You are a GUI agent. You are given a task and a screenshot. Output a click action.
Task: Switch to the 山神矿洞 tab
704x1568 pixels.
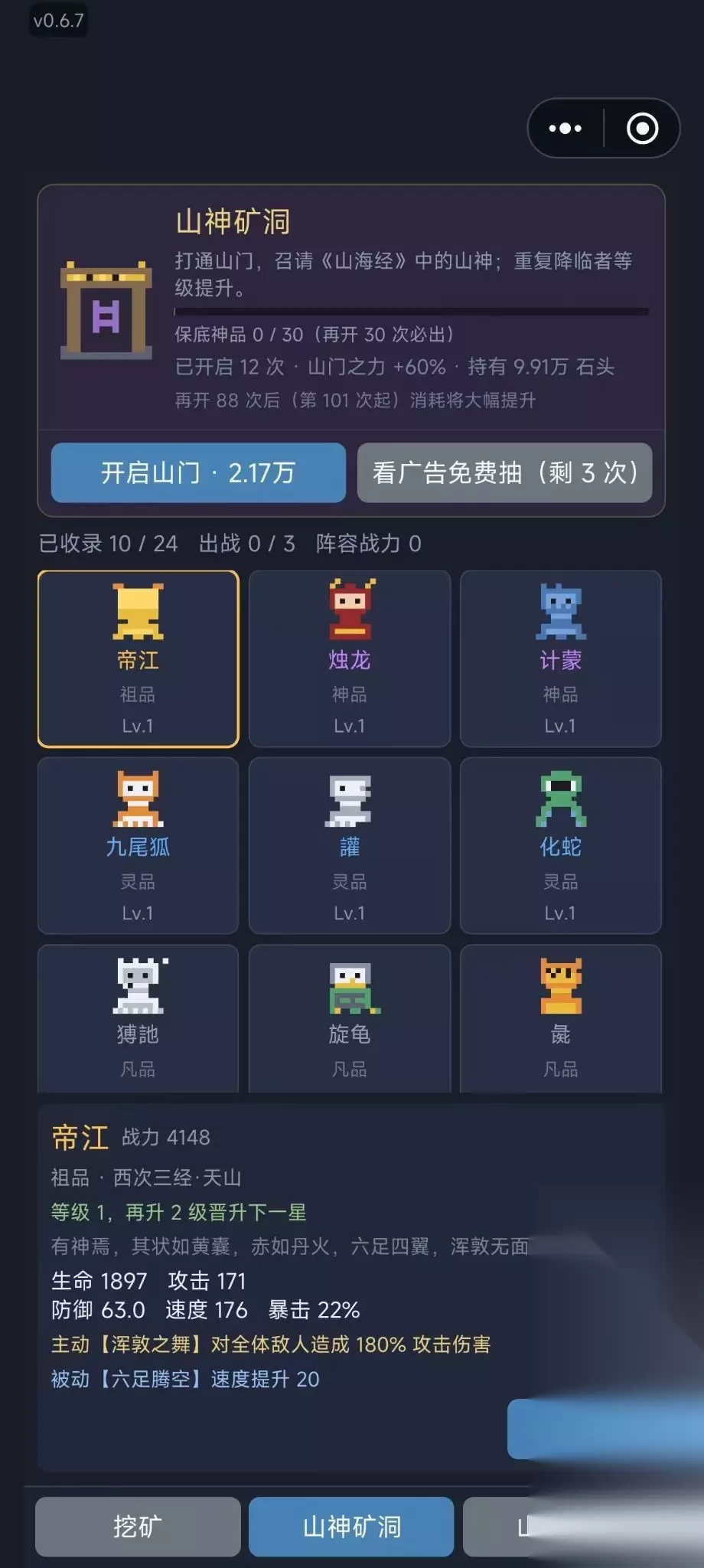(x=351, y=1527)
